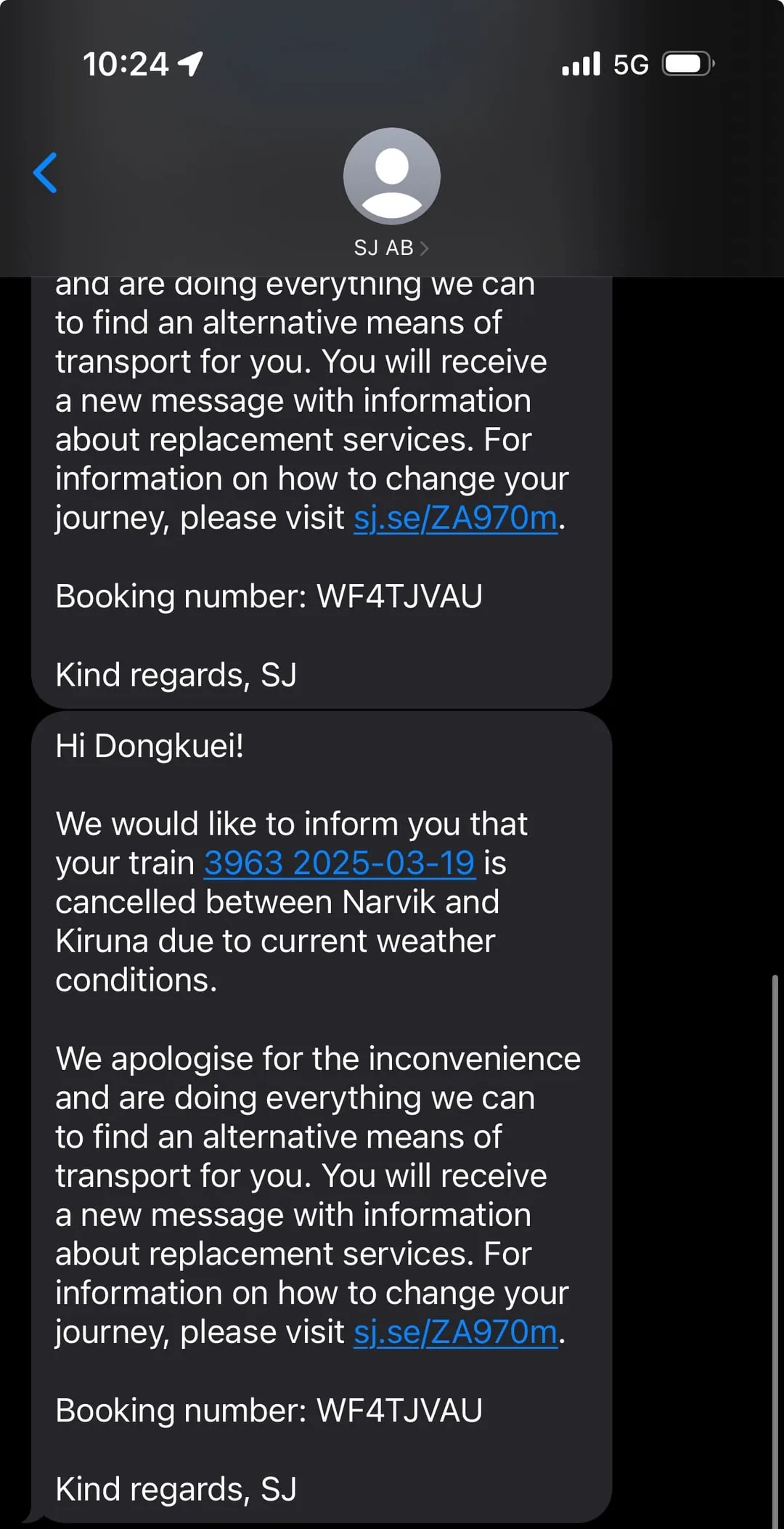
Task: Go back to the messages list
Action: pos(45,173)
